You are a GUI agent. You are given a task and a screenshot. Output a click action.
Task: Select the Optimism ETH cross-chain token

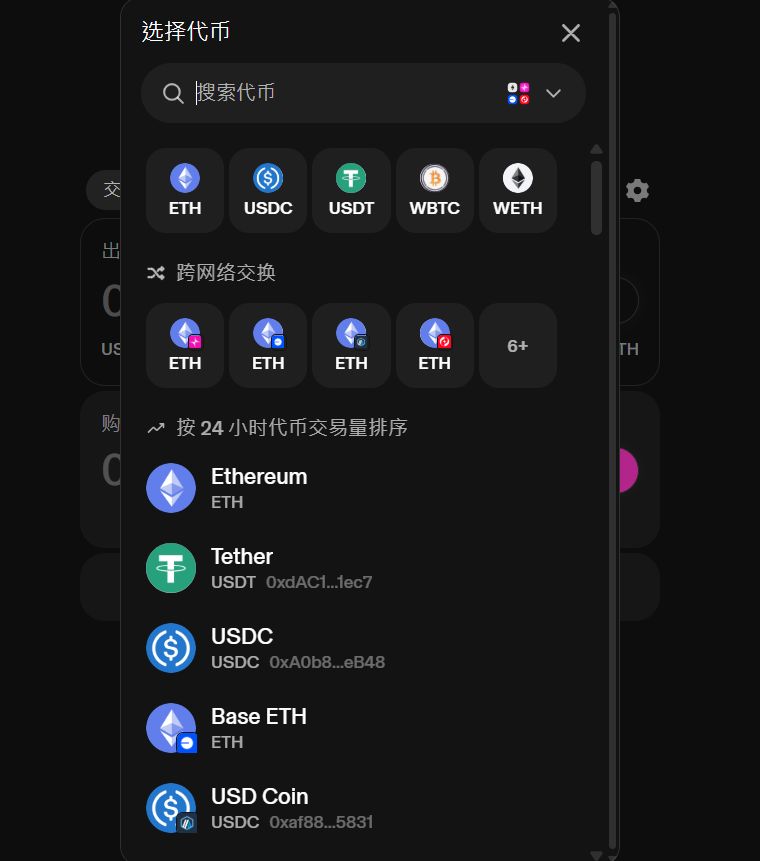pyautogui.click(x=435, y=345)
